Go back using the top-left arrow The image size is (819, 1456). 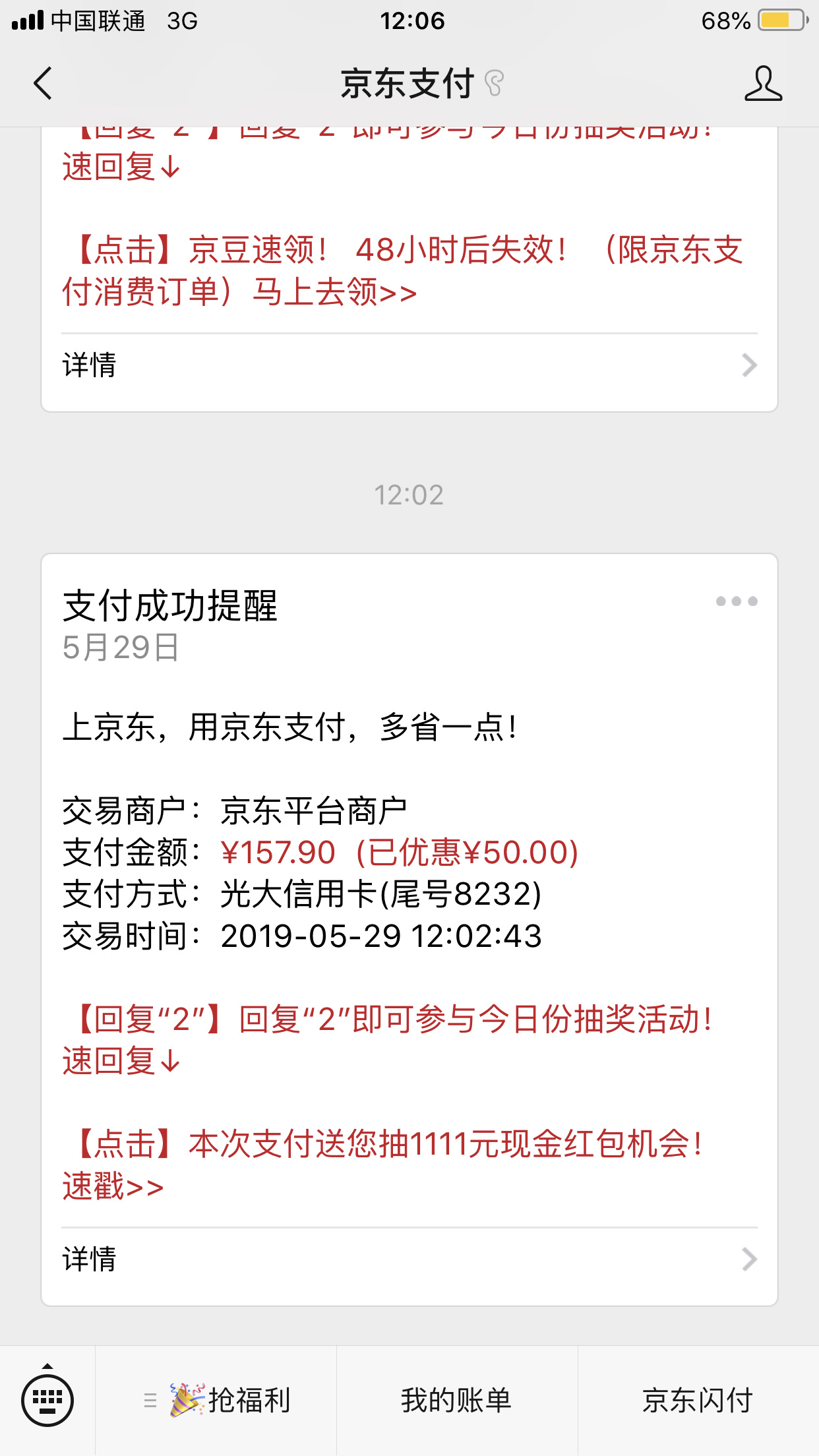[43, 84]
